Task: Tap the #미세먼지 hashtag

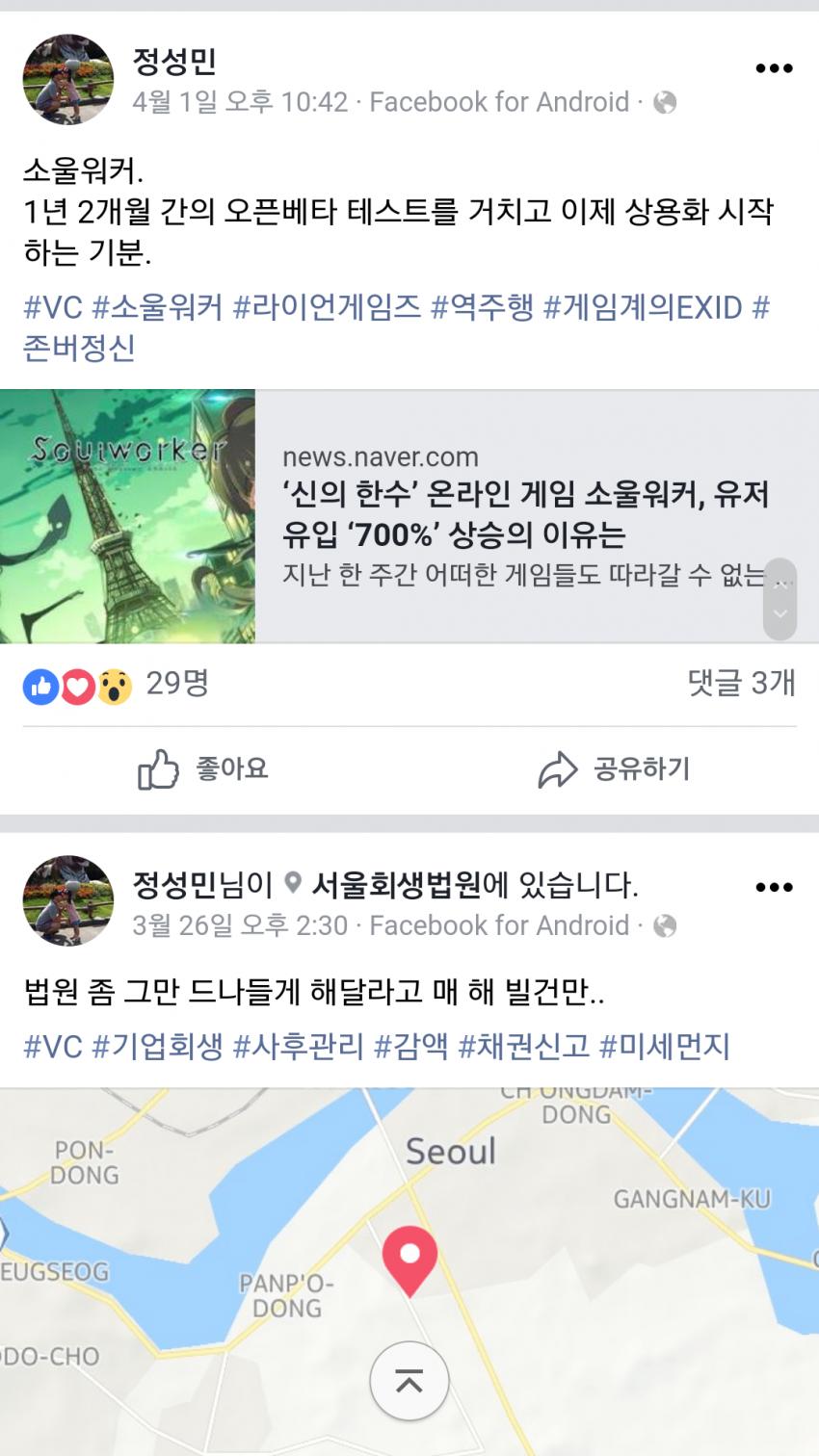Action: coord(665,1047)
